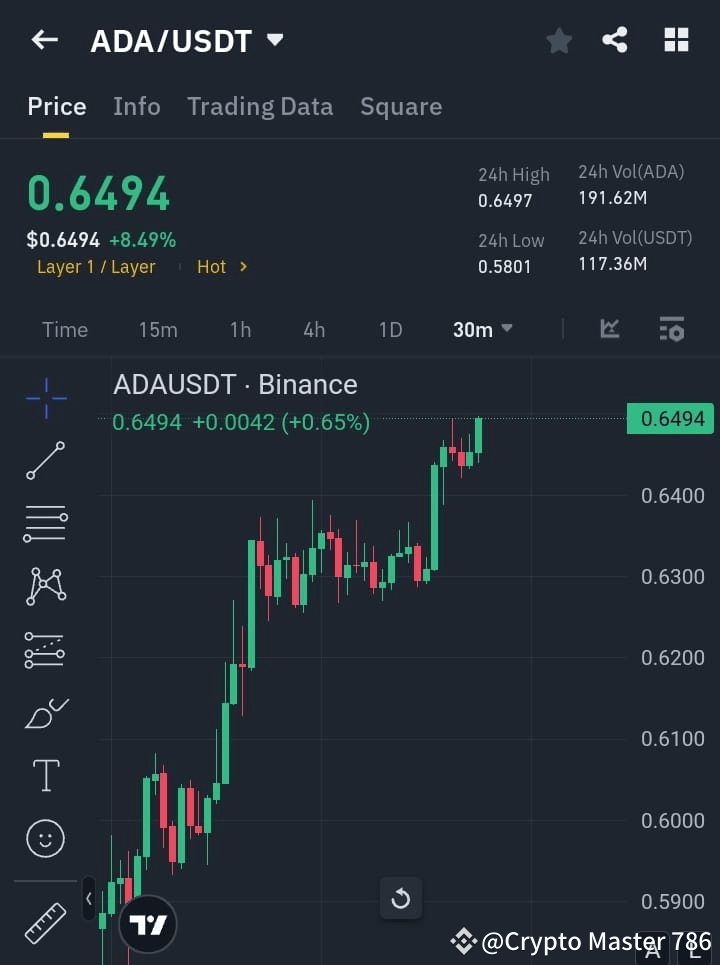Select the text annotation tool

point(44,775)
